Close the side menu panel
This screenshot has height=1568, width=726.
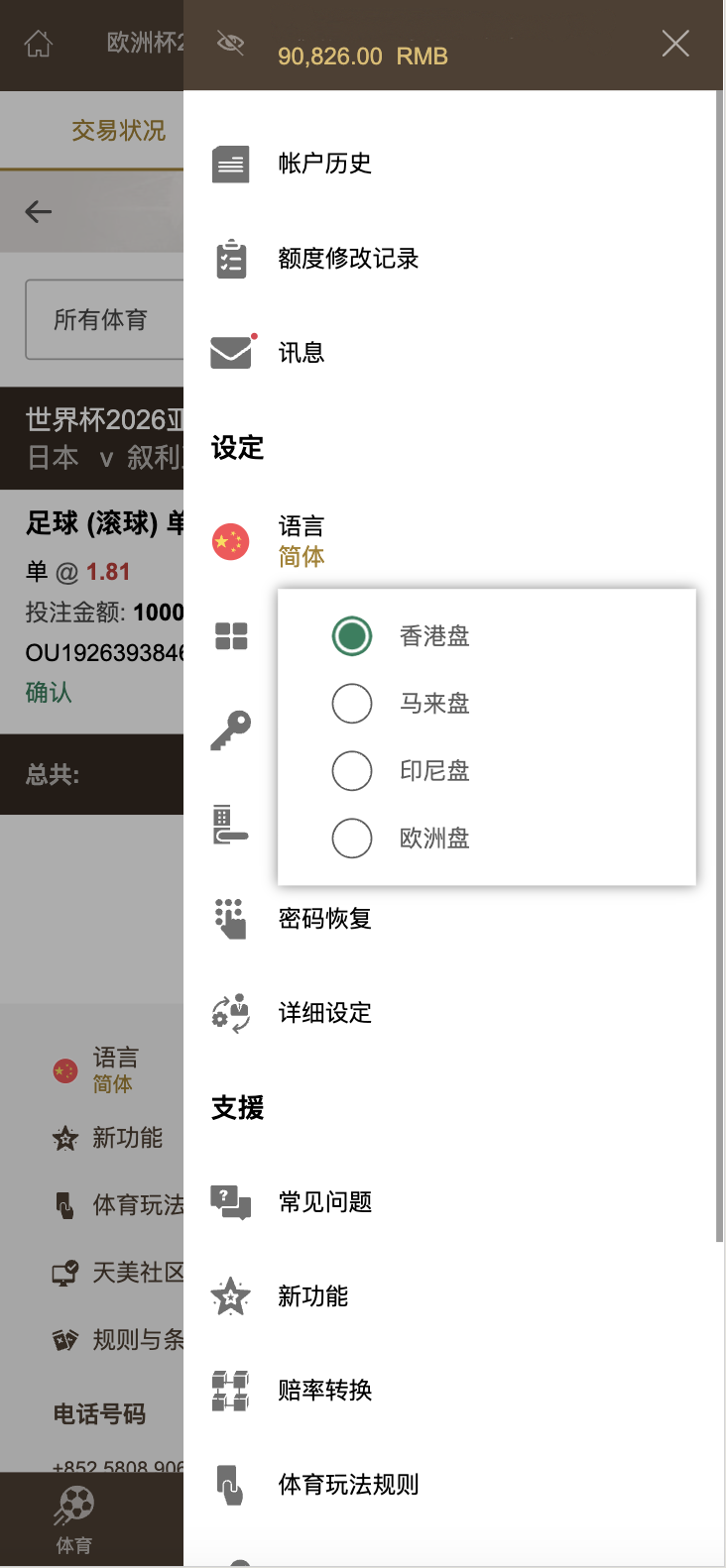click(675, 44)
